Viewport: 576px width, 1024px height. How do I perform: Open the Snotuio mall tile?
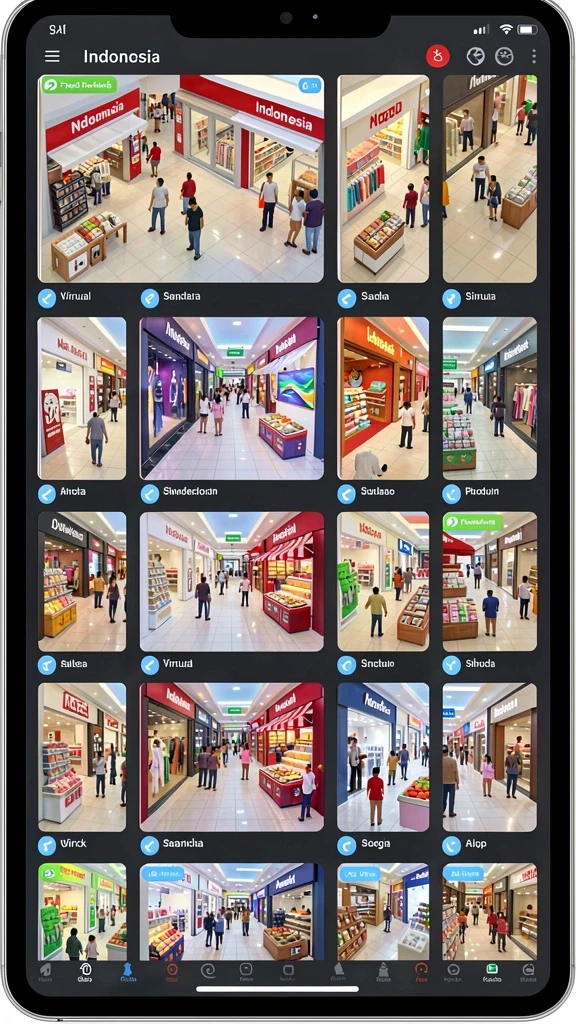383,582
